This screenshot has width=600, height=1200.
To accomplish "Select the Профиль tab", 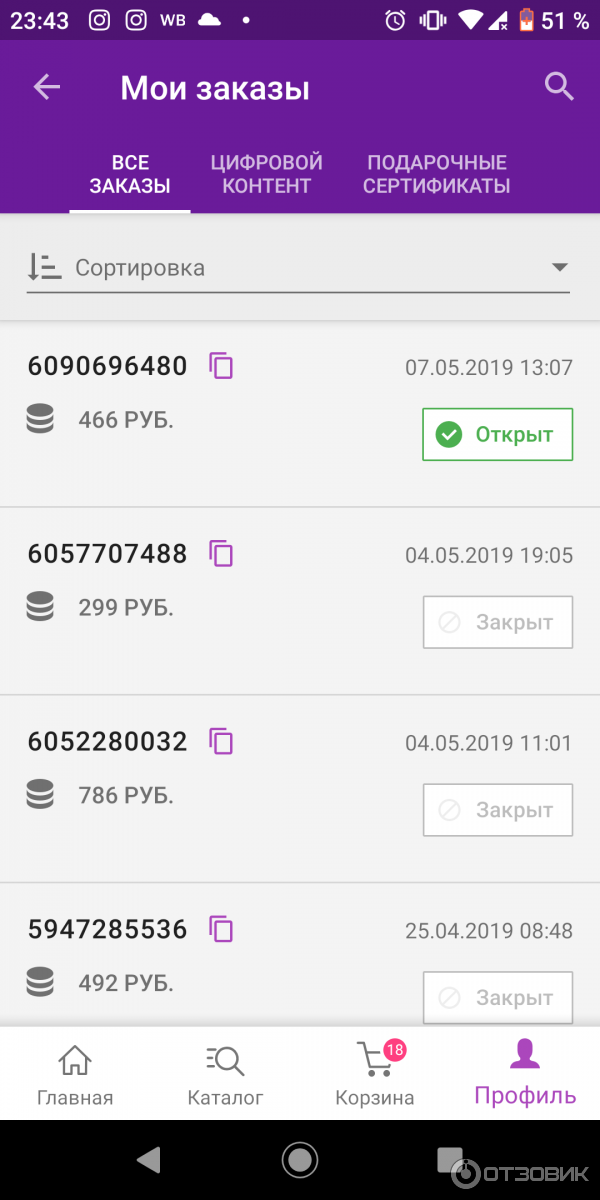I will (525, 1072).
